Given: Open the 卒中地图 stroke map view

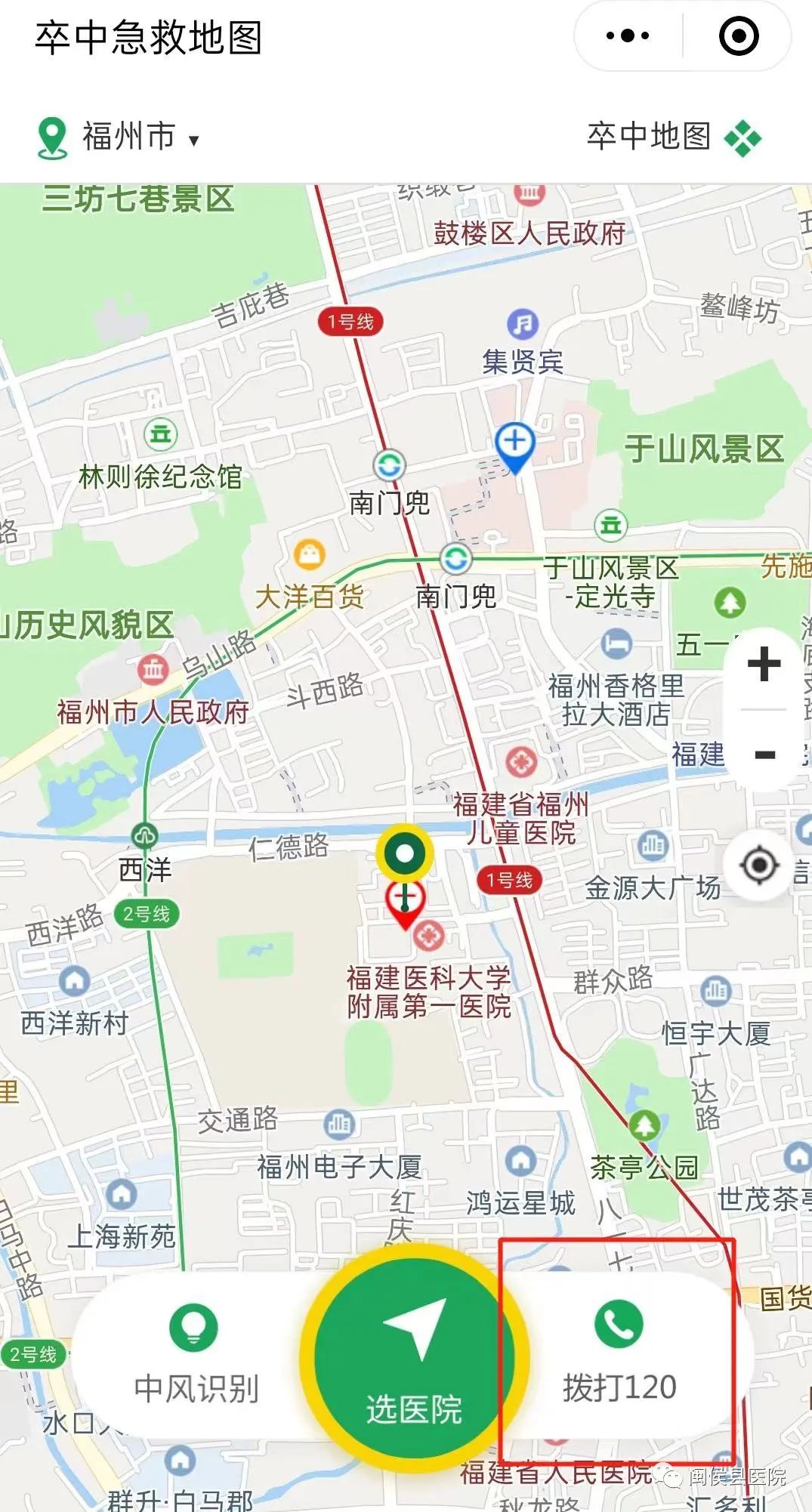Looking at the screenshot, I should [x=674, y=137].
